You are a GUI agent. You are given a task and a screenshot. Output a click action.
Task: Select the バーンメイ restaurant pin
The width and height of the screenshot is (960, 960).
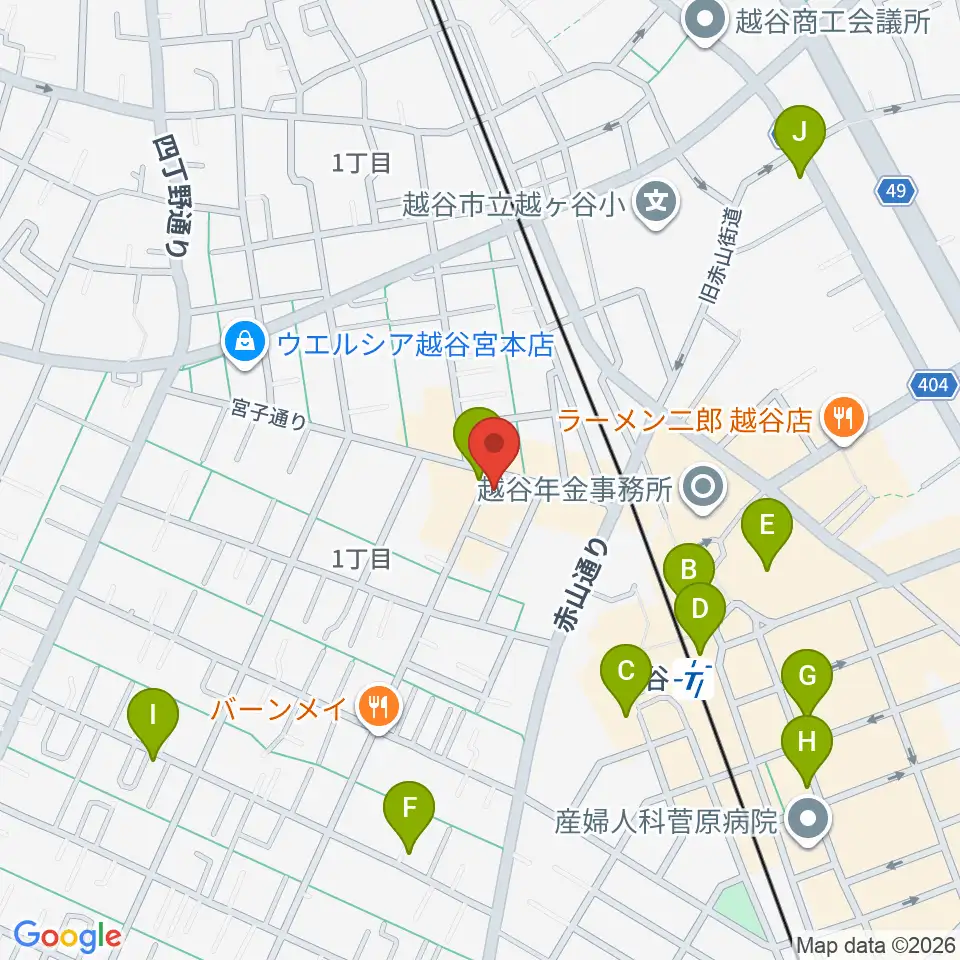[379, 709]
